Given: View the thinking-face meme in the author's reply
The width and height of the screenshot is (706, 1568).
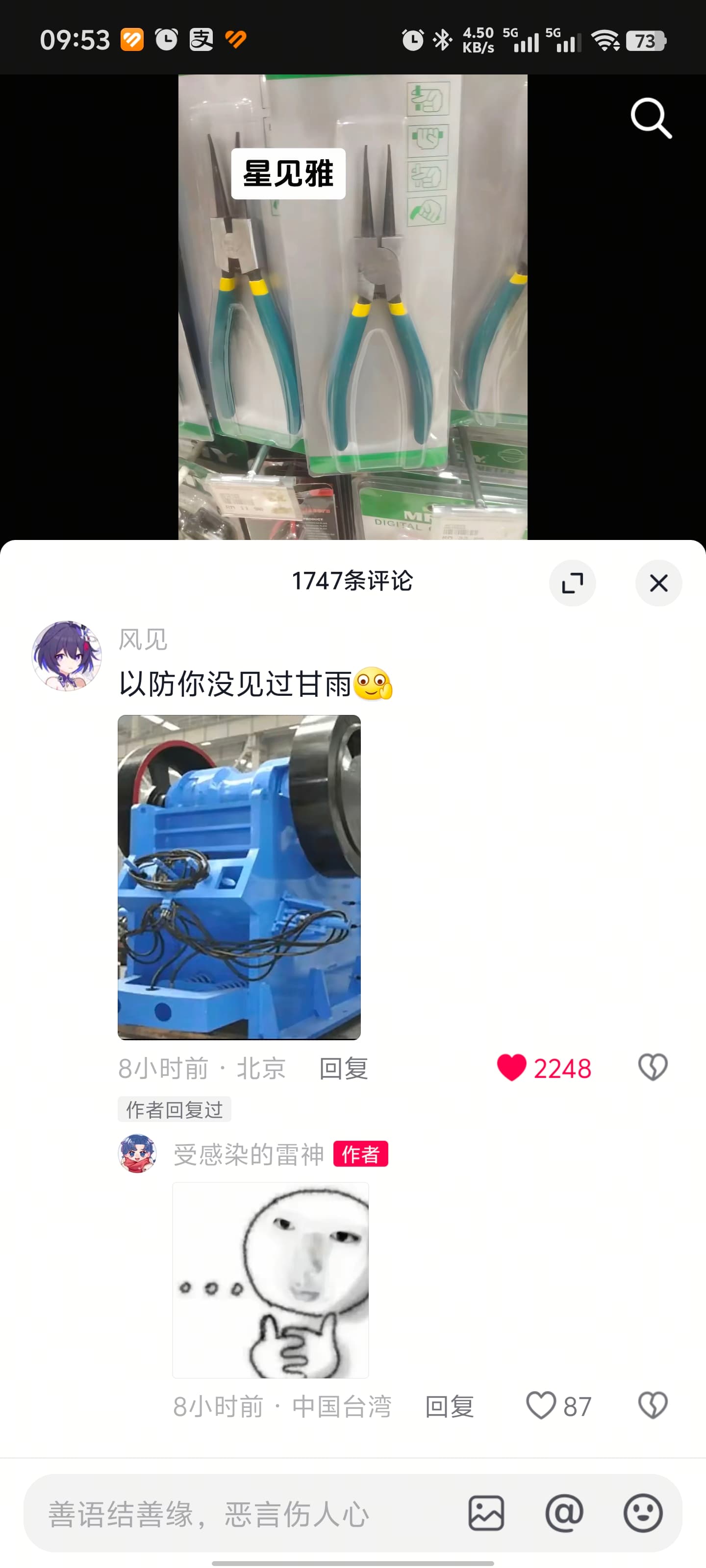Looking at the screenshot, I should coord(271,1279).
